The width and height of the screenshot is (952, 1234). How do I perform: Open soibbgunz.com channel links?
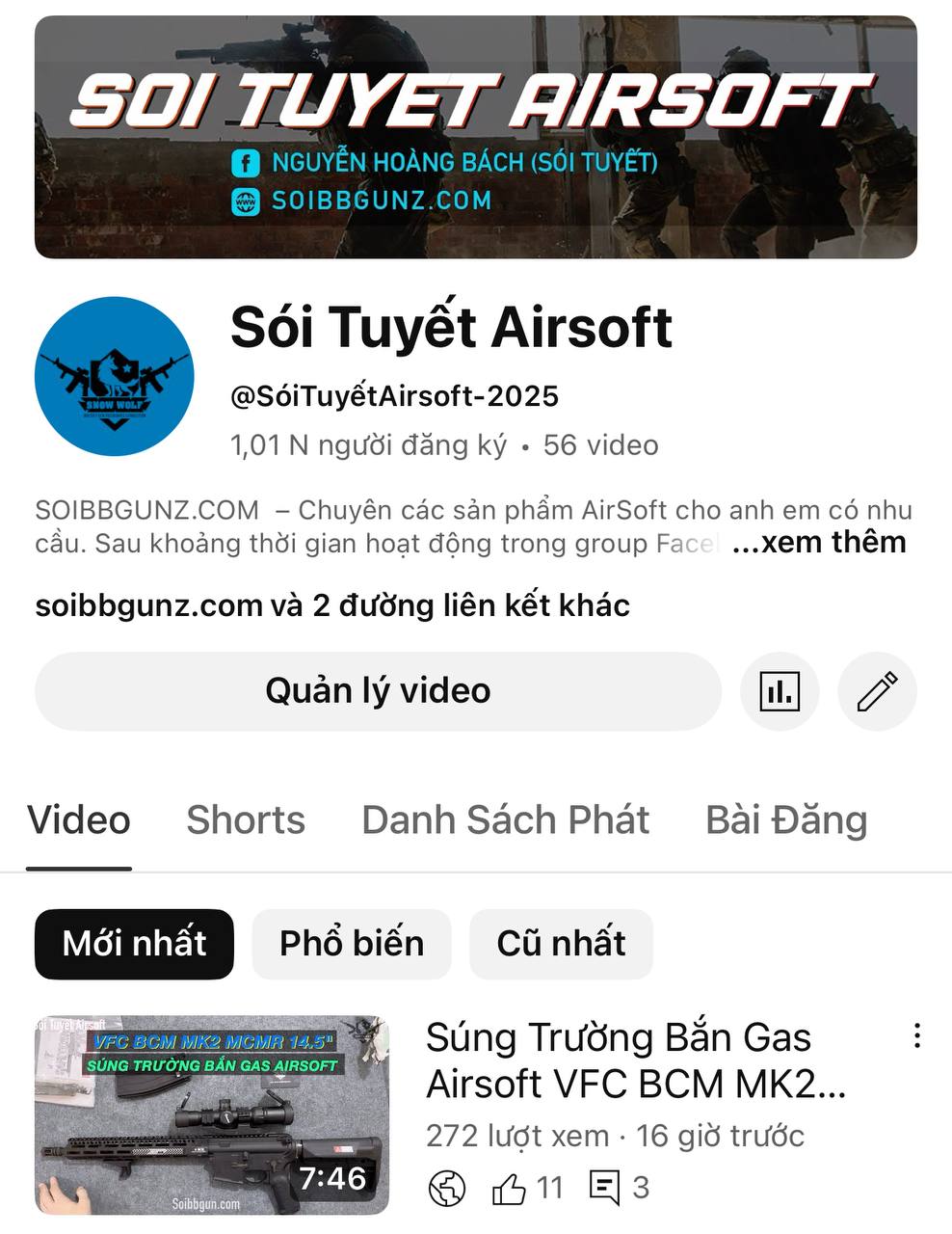(332, 605)
